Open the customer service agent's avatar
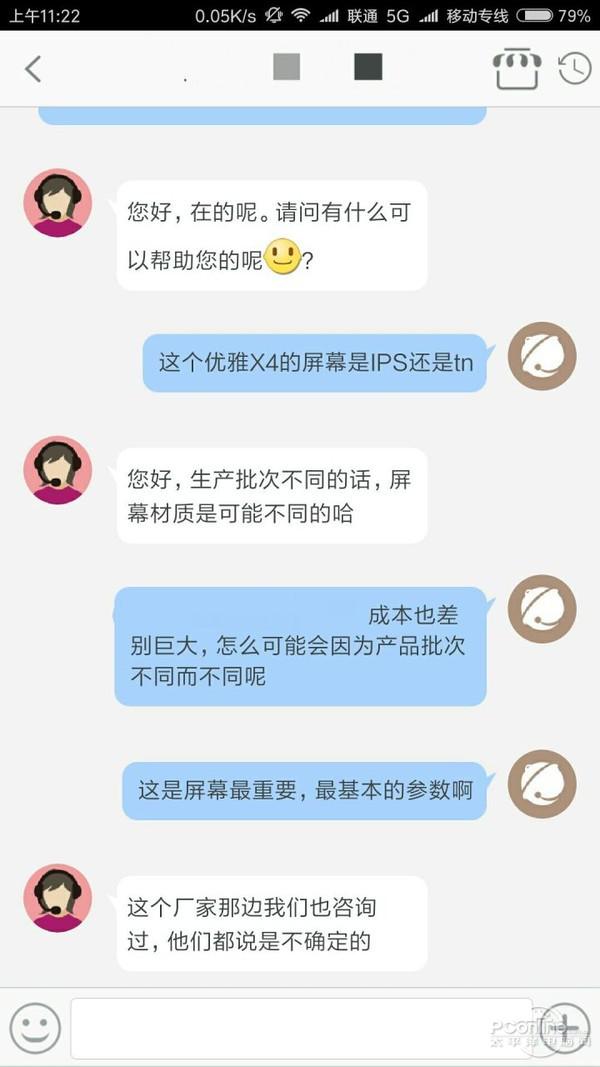Screen dimensions: 600x1067 click(58, 203)
